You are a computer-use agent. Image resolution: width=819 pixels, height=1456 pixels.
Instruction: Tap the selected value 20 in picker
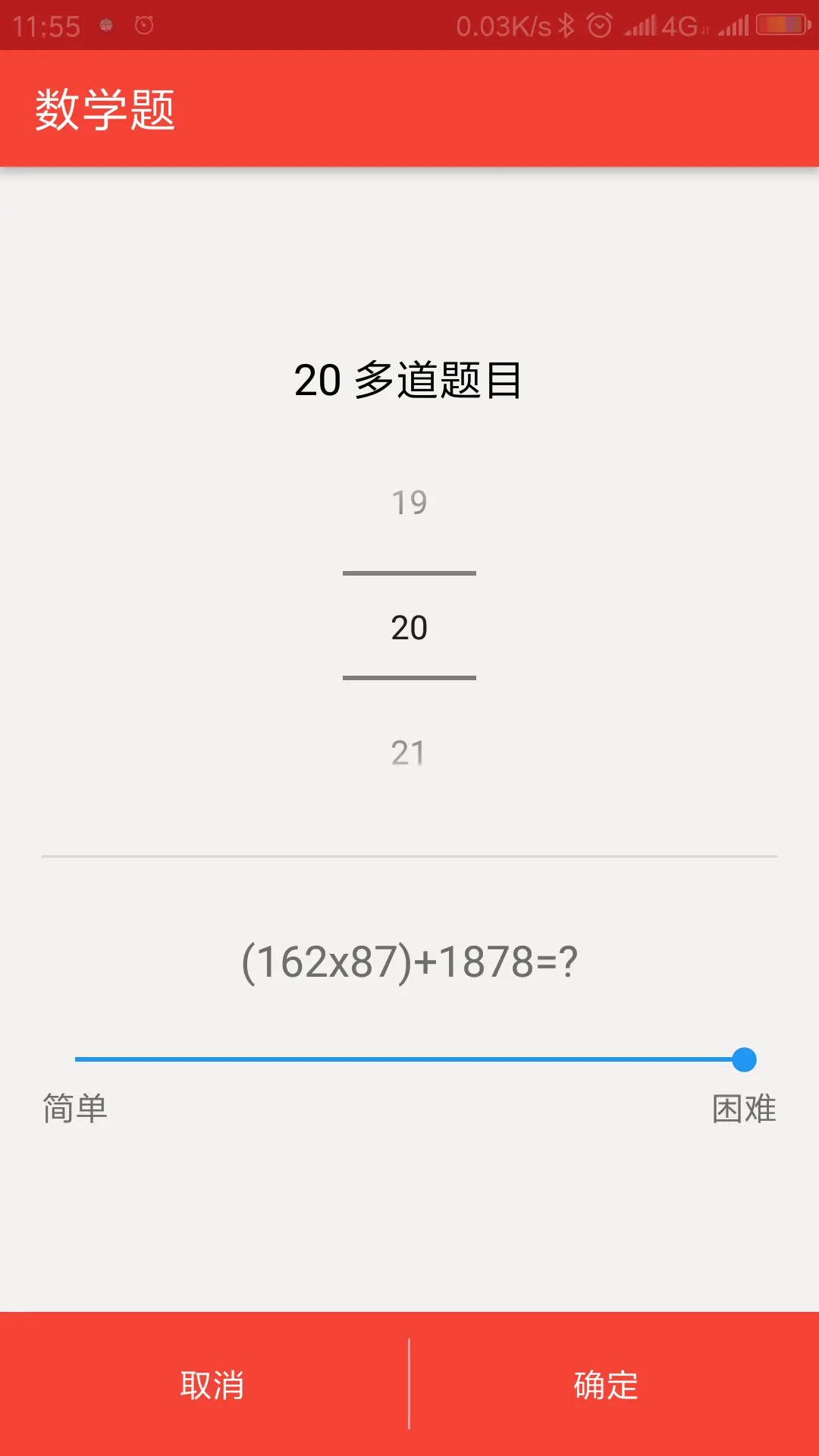point(409,628)
